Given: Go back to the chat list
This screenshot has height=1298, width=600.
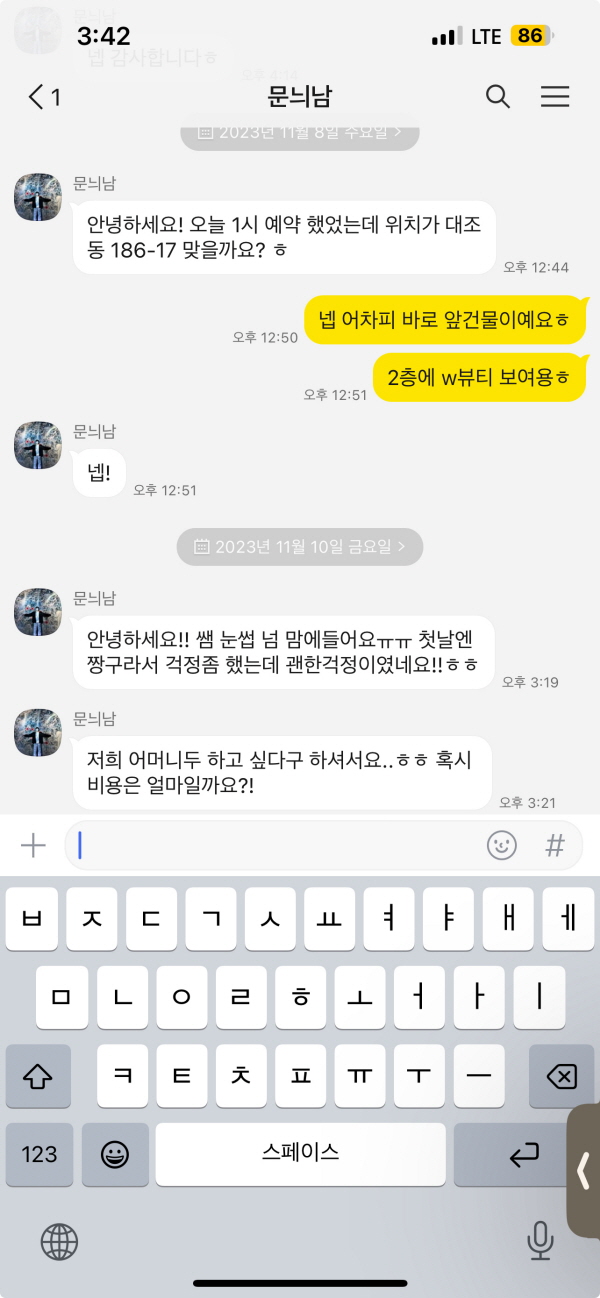Looking at the screenshot, I should point(42,97).
